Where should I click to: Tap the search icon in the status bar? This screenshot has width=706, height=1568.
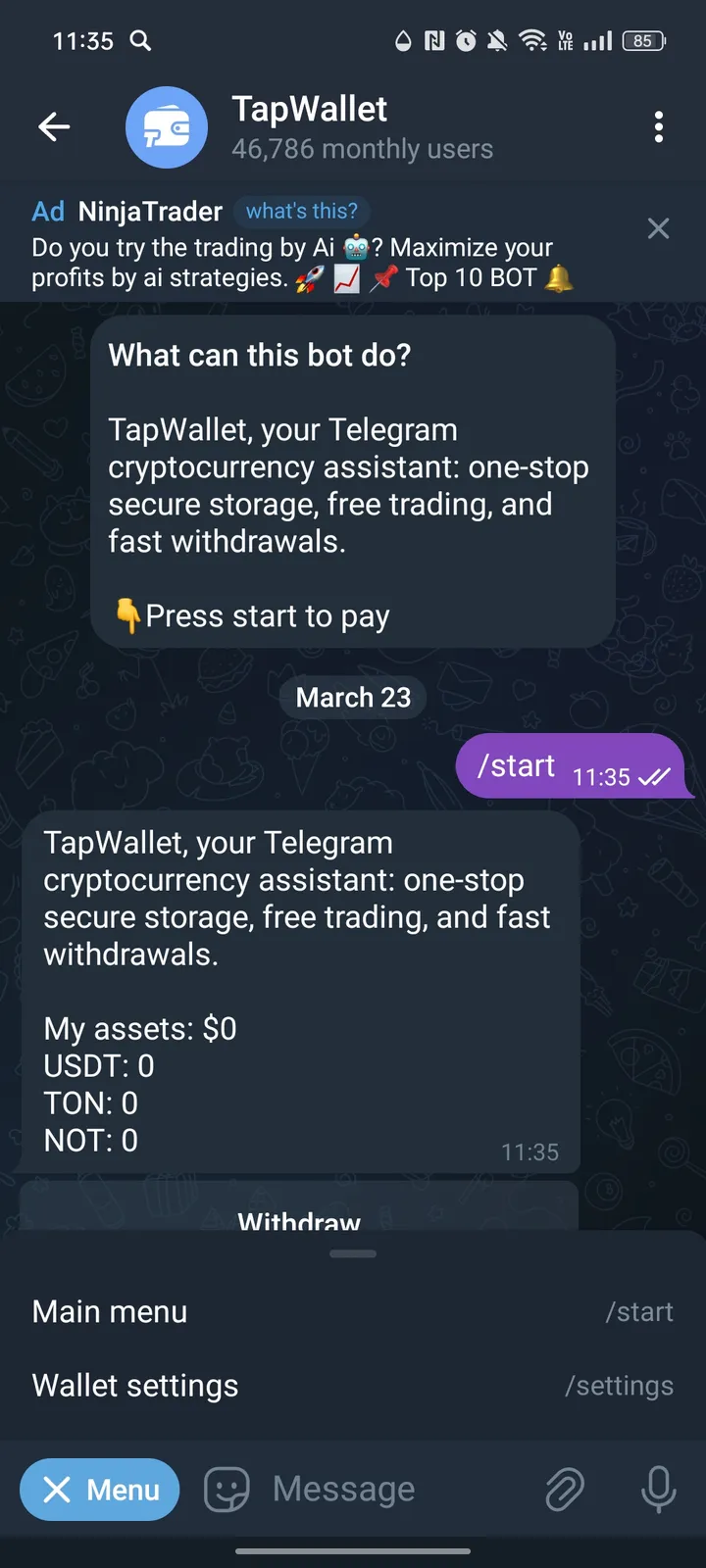click(x=140, y=41)
